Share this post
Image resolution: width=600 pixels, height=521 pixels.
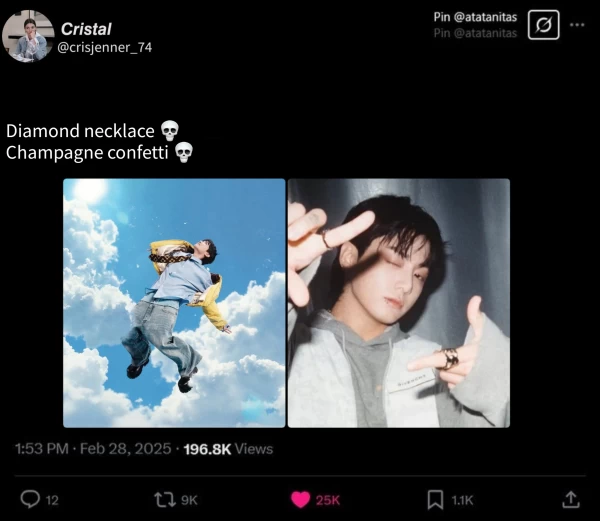(x=570, y=499)
